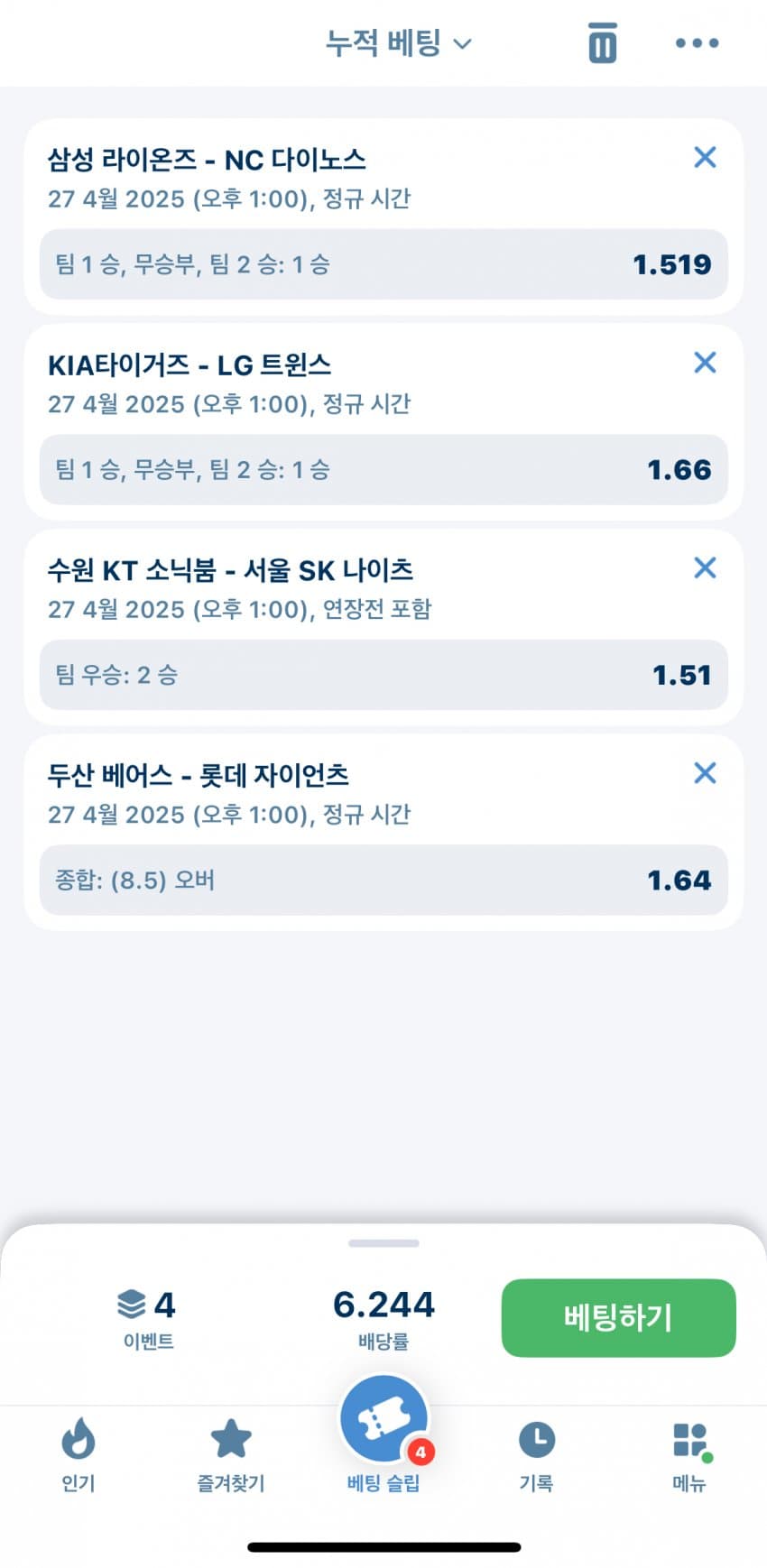Remove the KIA타이거즈 - LG 트윈스 bet
Screen dimensions: 767x1568
705,363
